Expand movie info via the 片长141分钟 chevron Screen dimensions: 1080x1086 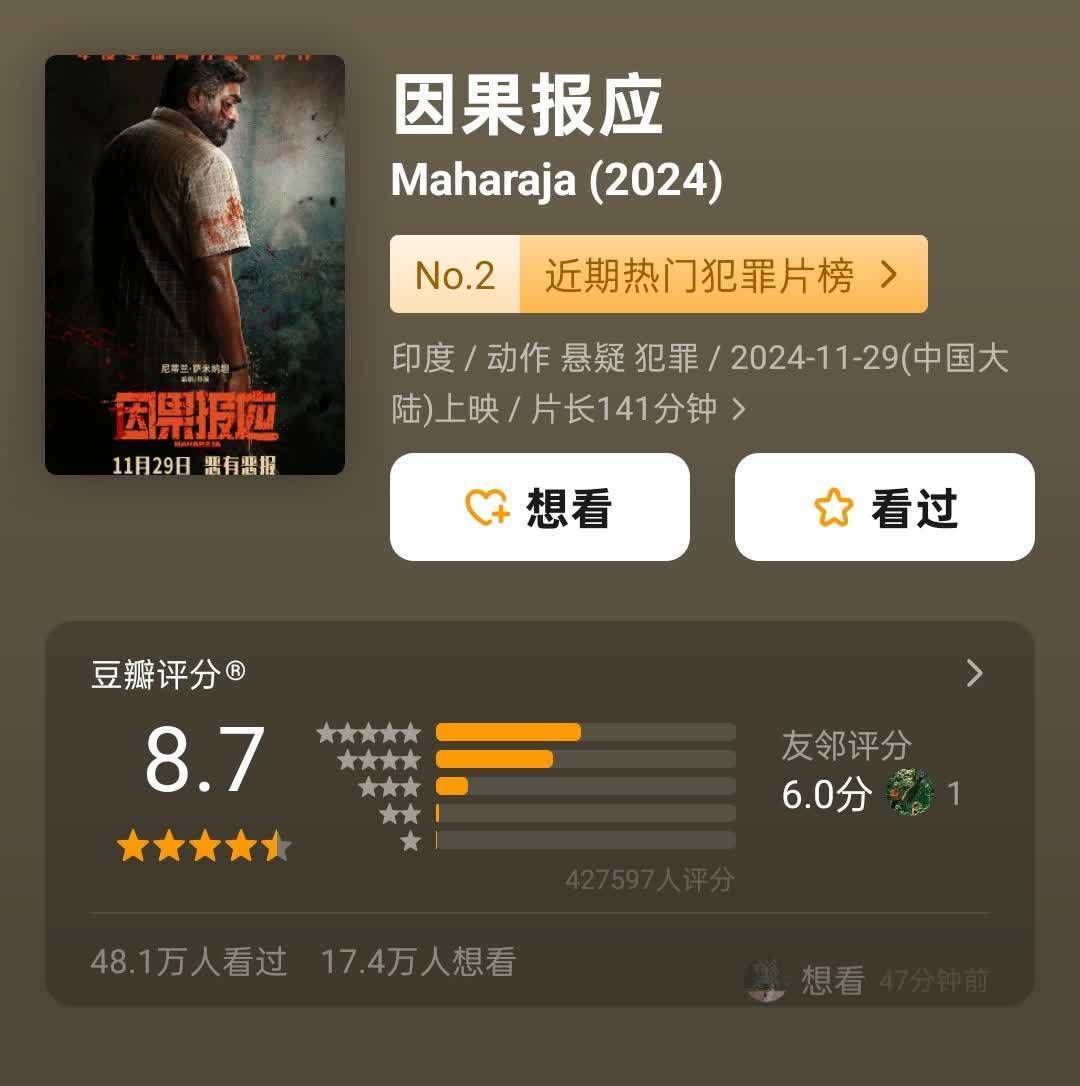(739, 409)
